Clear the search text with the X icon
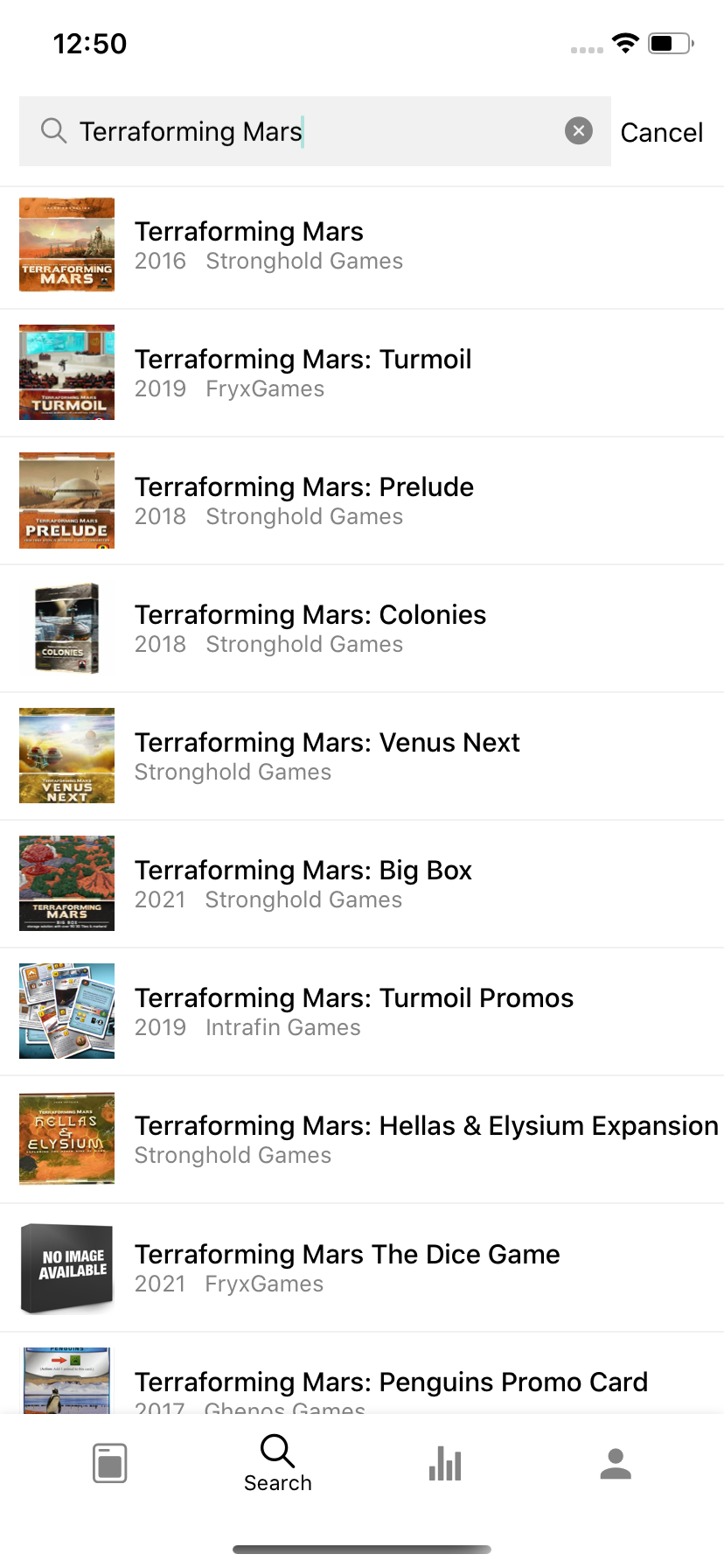This screenshot has height=1568, width=724. (x=578, y=131)
